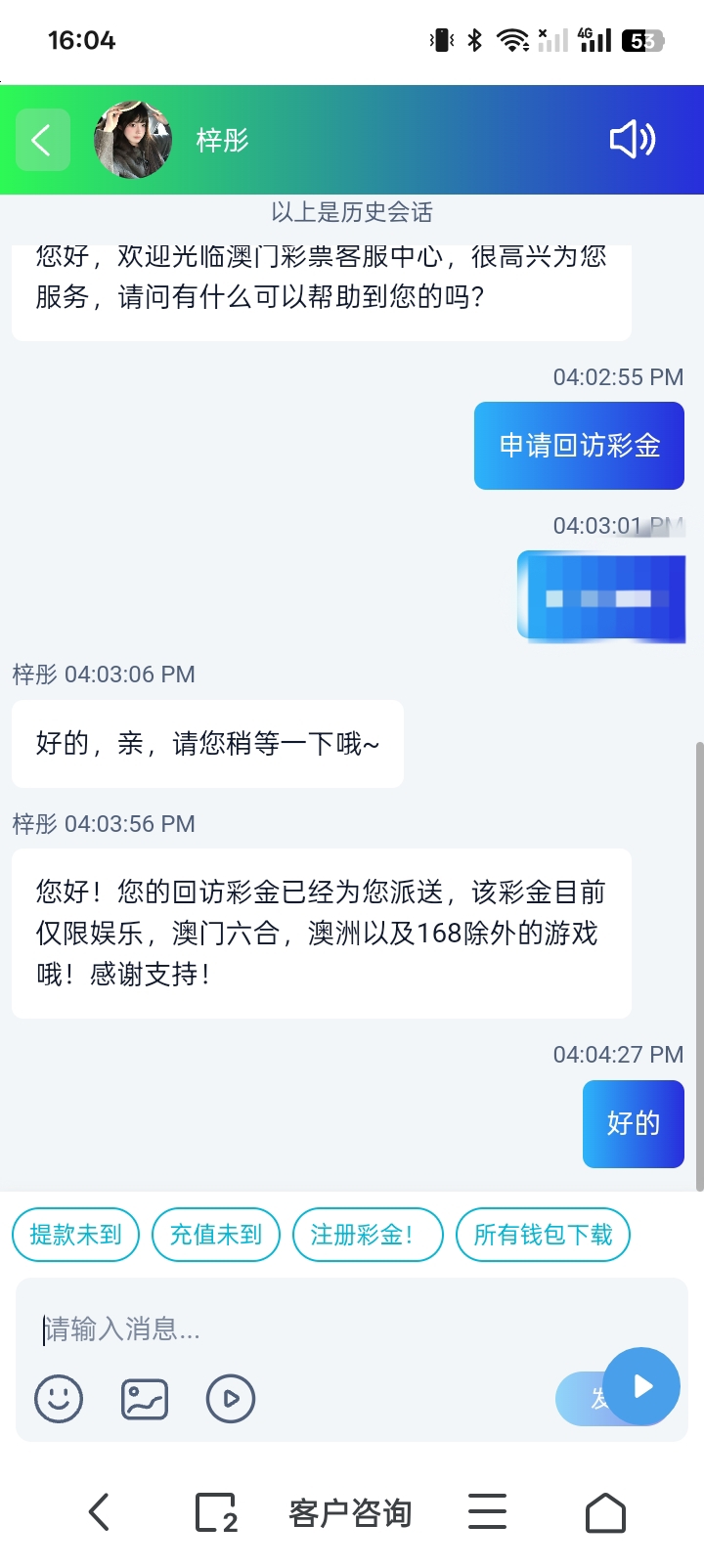This screenshot has height=1568, width=704.
Task: Tap the 注册彩金! chip
Action: [x=368, y=1235]
